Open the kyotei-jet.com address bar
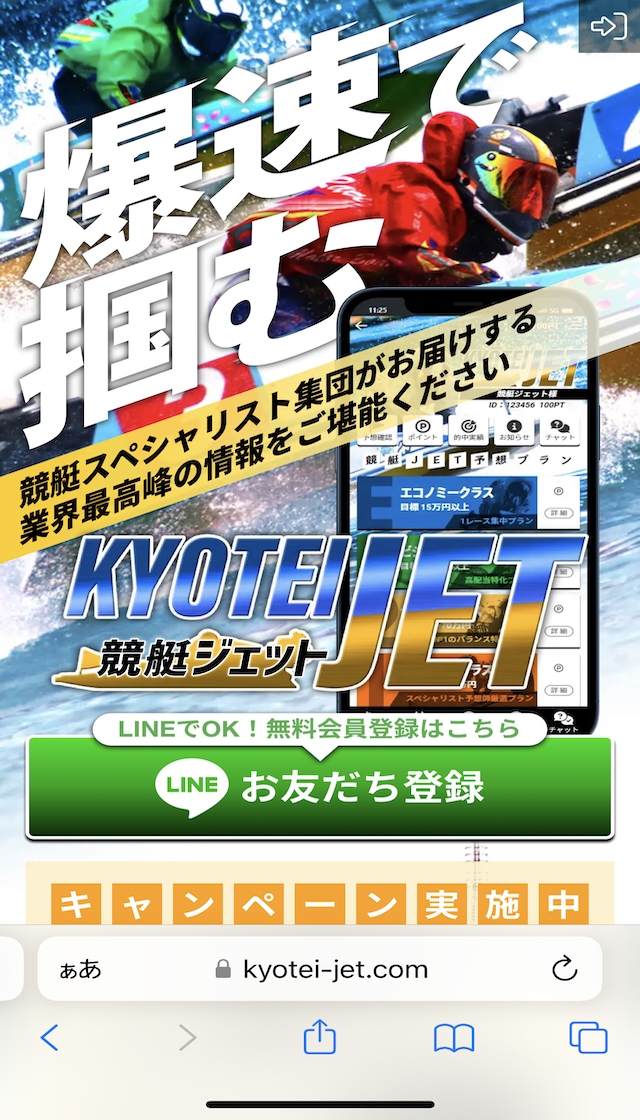This screenshot has height=1120, width=640. pyautogui.click(x=322, y=969)
